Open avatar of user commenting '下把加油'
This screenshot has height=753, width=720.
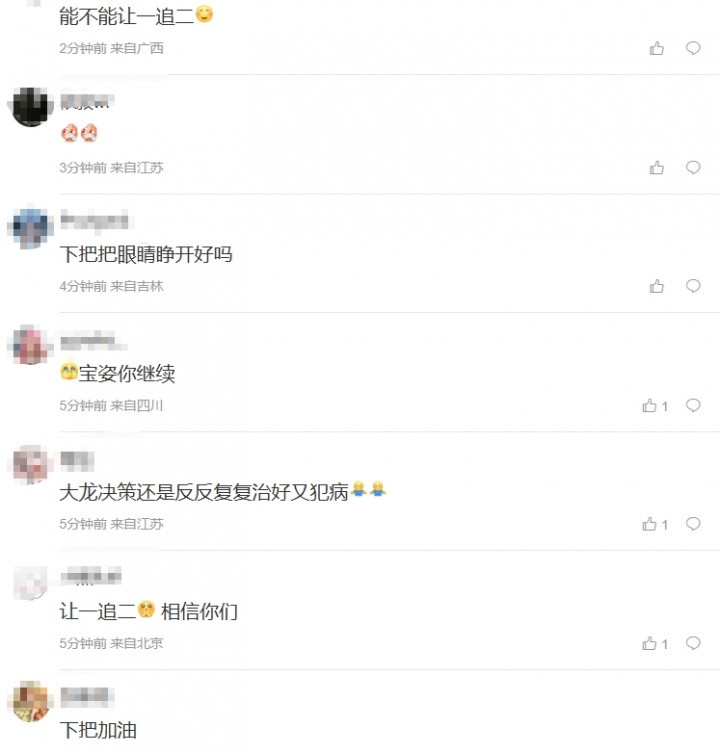[x=31, y=702]
